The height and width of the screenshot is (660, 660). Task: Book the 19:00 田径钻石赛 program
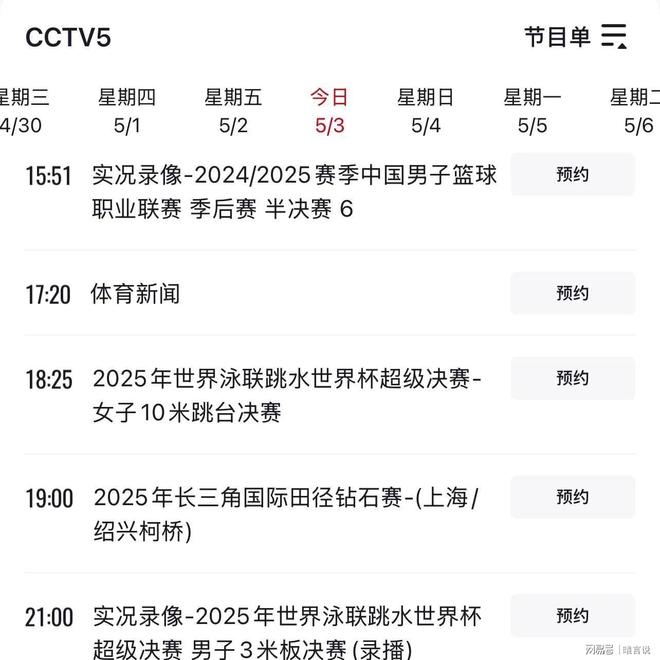tap(572, 497)
